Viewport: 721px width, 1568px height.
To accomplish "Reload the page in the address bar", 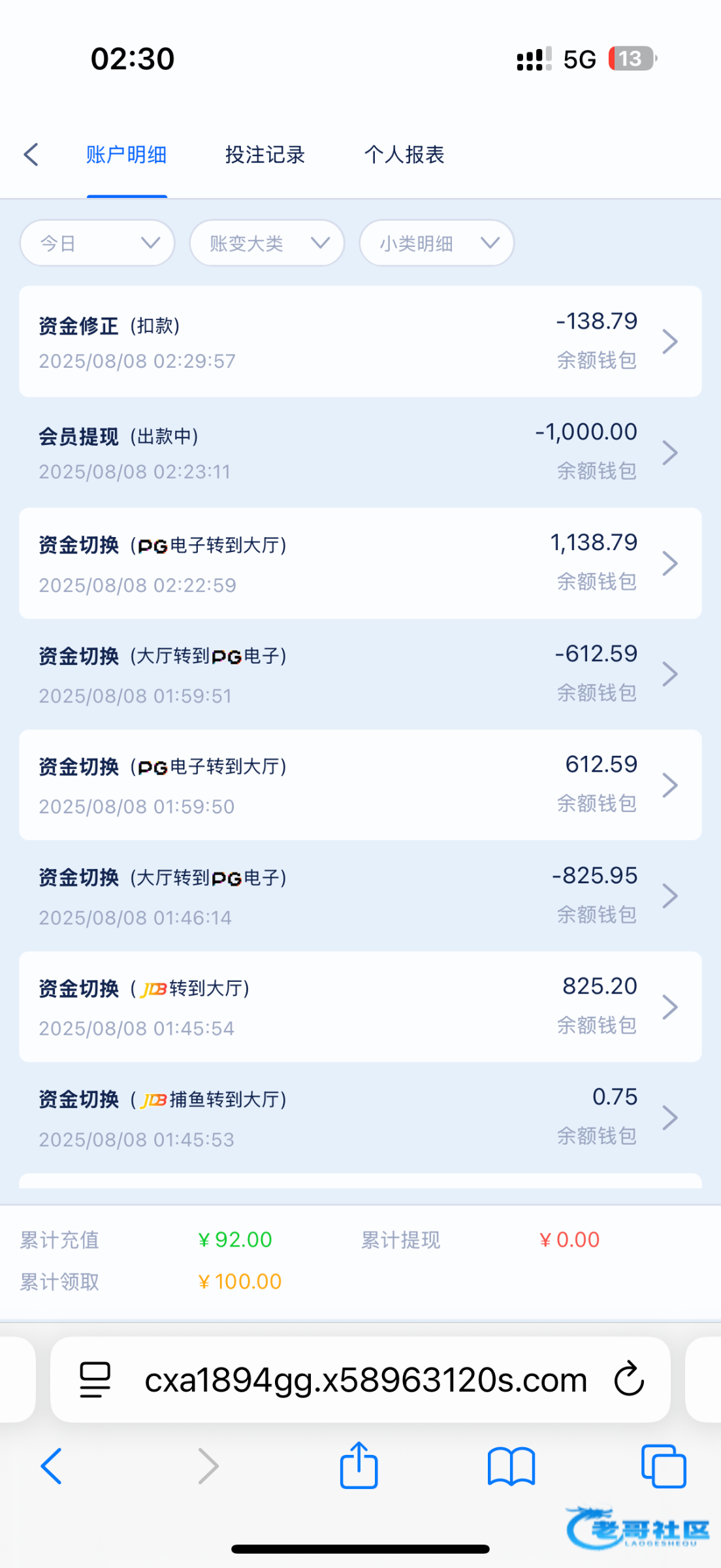I will [x=629, y=1379].
